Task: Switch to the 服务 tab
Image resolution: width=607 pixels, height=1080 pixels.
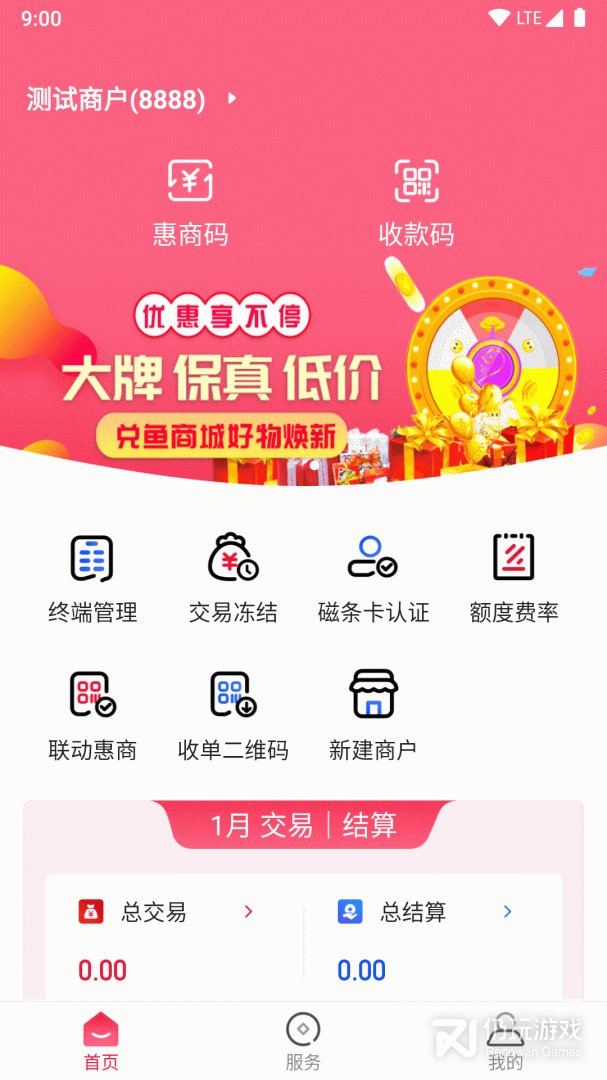Action: (x=303, y=1040)
